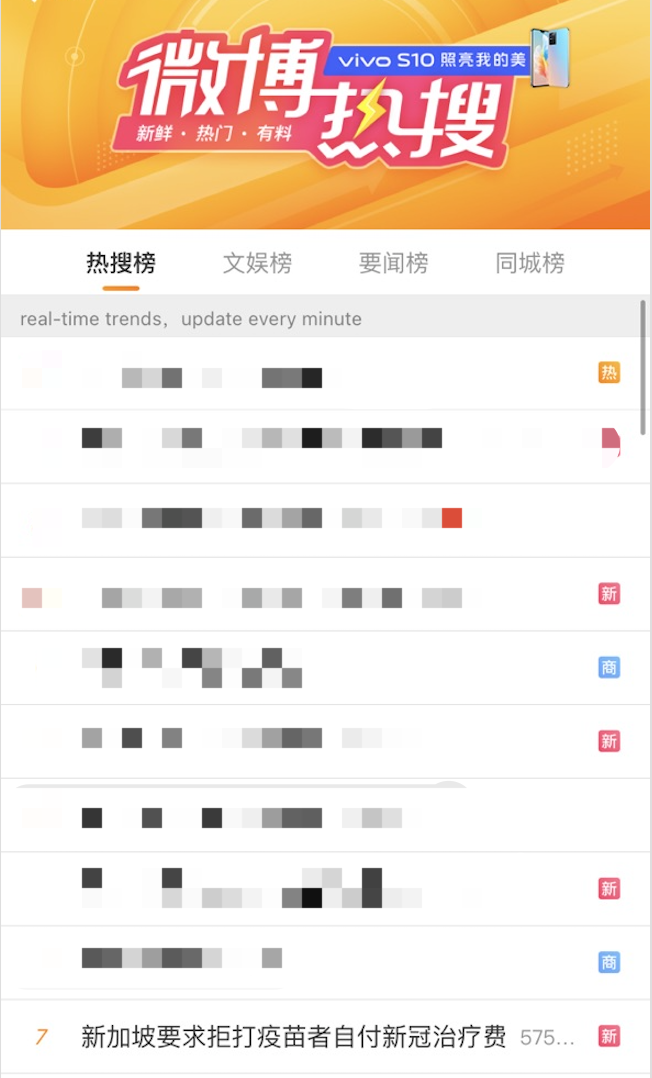Switch to the 文娱榜 tab
The height and width of the screenshot is (1078, 652).
click(257, 263)
